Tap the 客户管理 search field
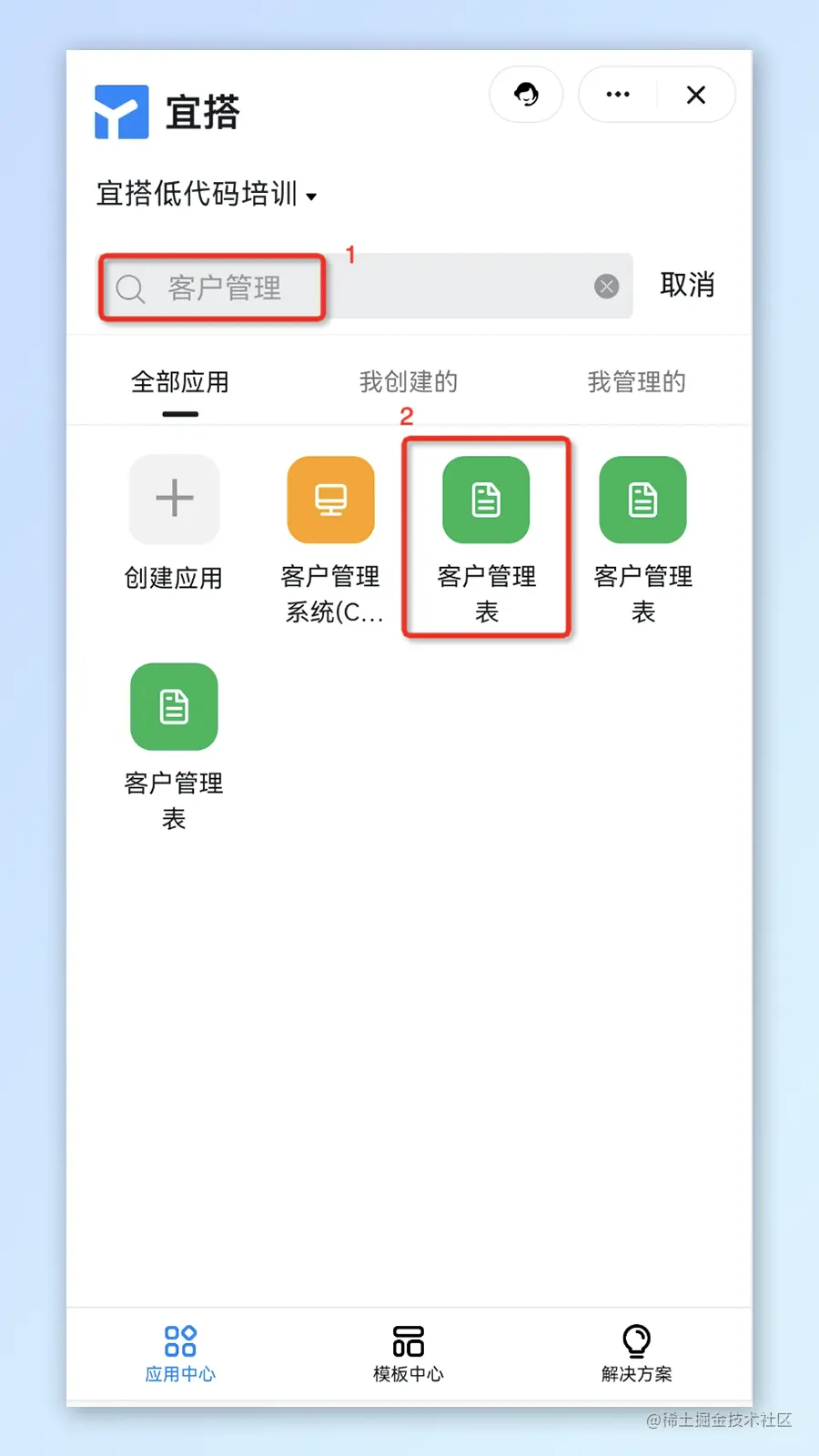 pos(364,288)
